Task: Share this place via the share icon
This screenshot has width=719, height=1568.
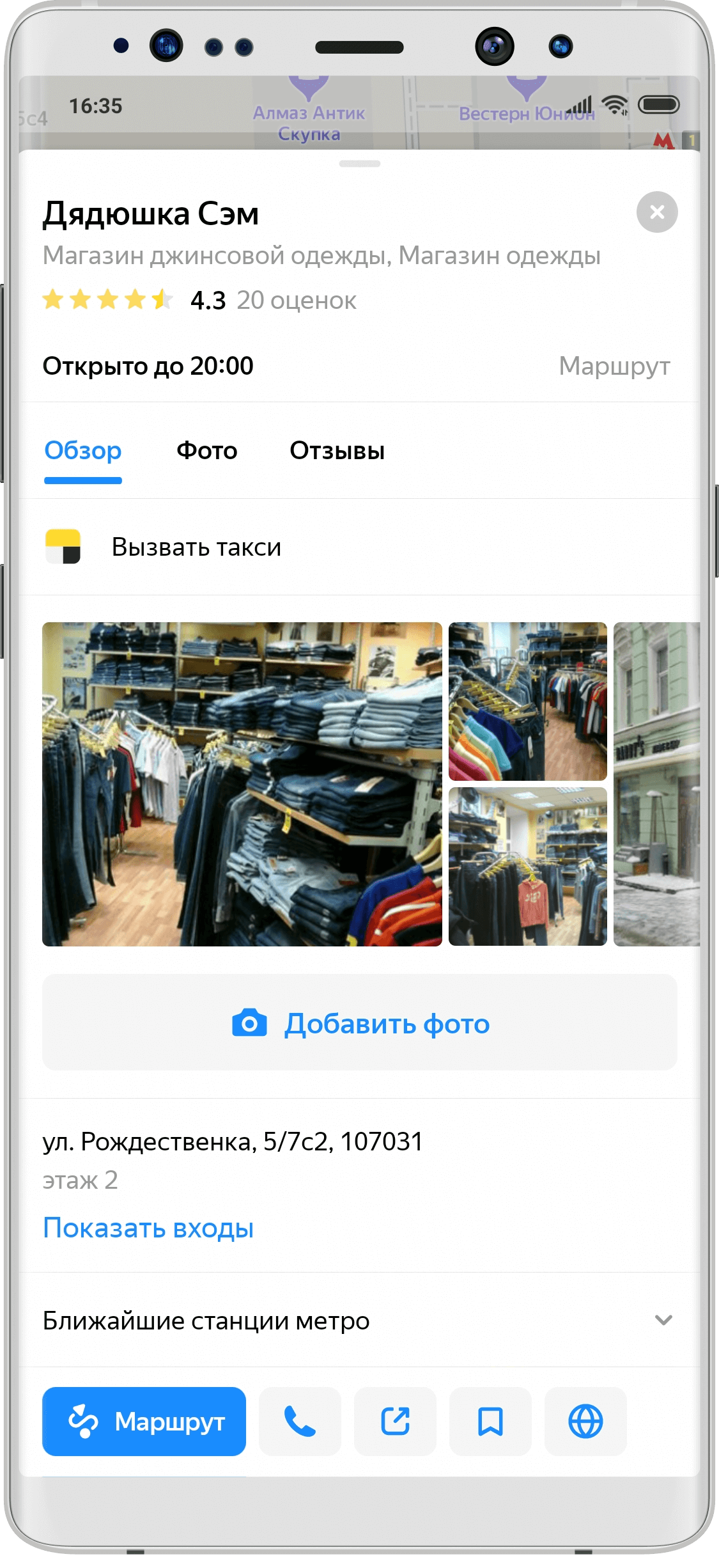Action: click(x=395, y=1422)
